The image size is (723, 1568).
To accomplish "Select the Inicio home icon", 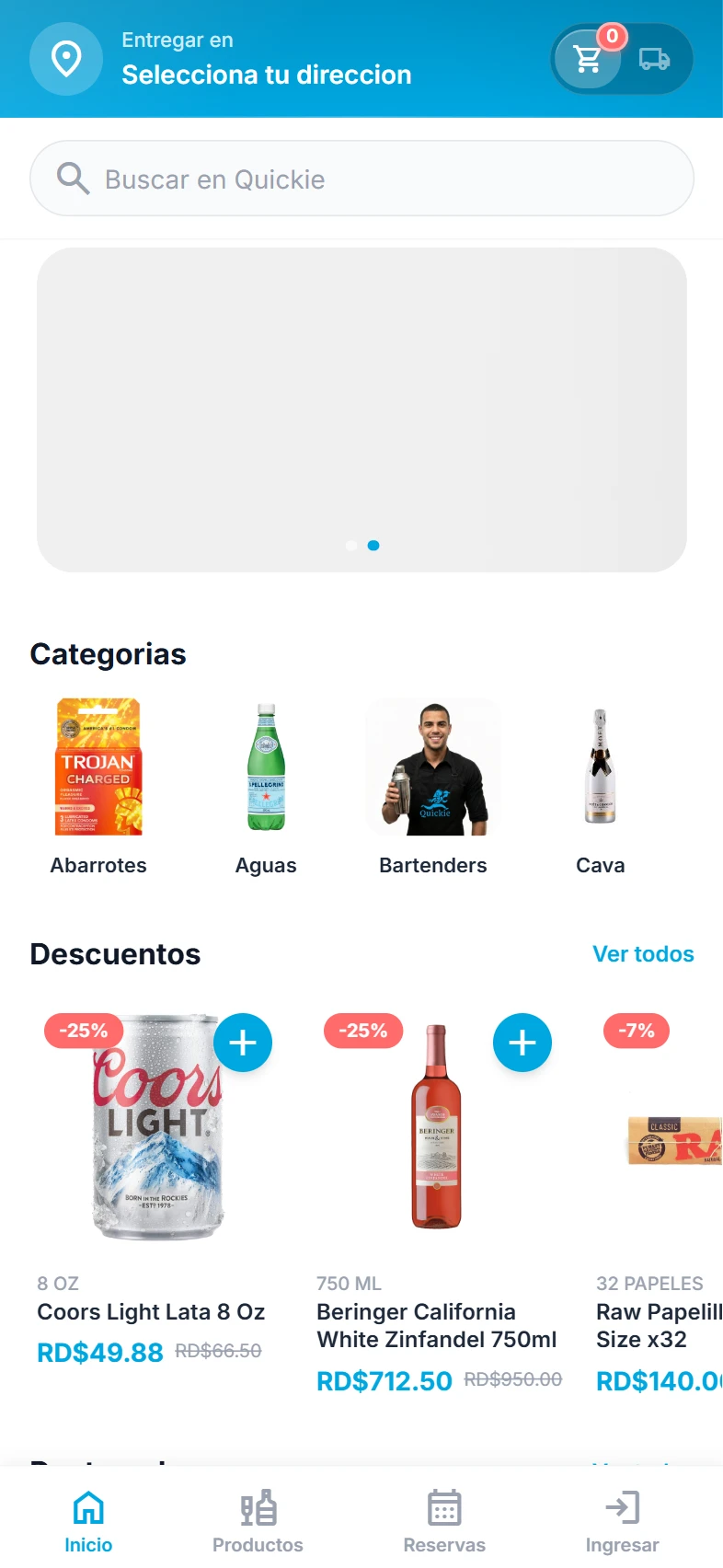I will click(x=88, y=1505).
